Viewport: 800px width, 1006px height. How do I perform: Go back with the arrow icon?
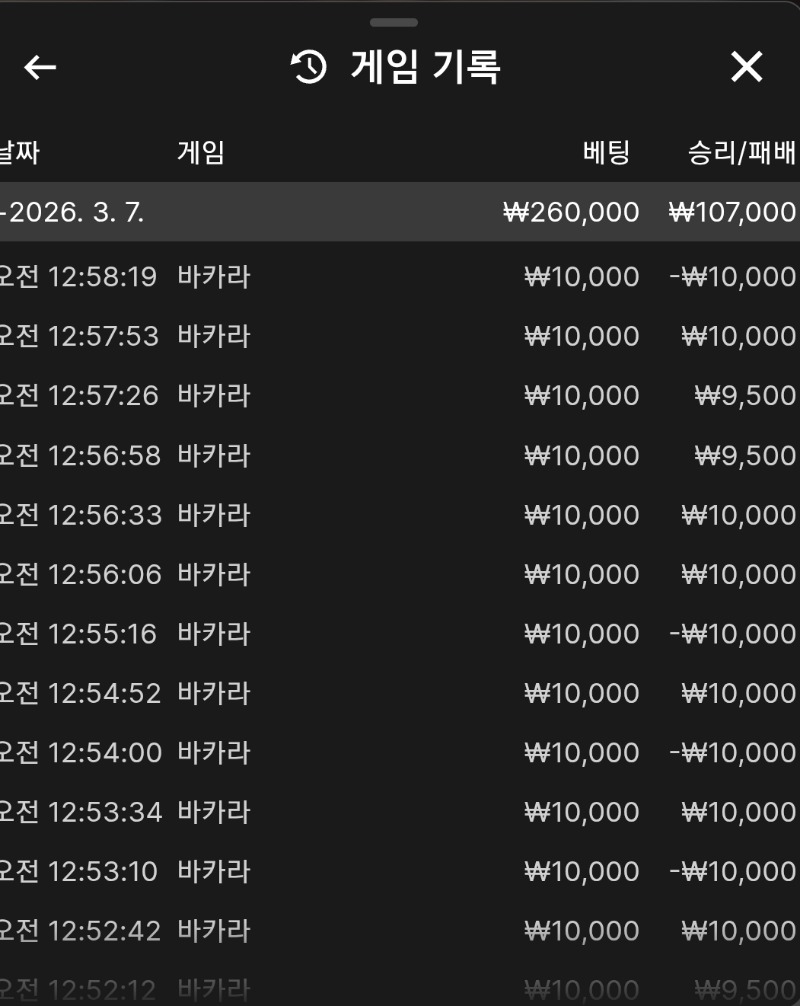(x=40, y=67)
